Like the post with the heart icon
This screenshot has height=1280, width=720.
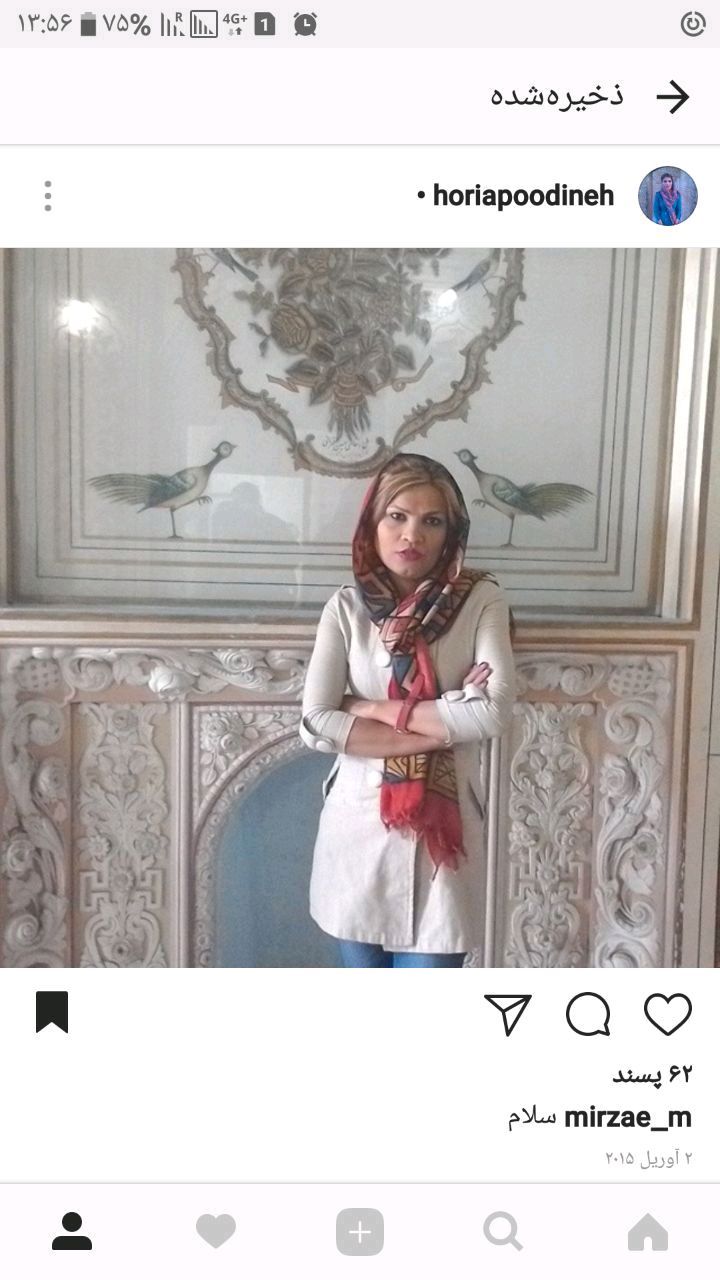coord(668,1014)
